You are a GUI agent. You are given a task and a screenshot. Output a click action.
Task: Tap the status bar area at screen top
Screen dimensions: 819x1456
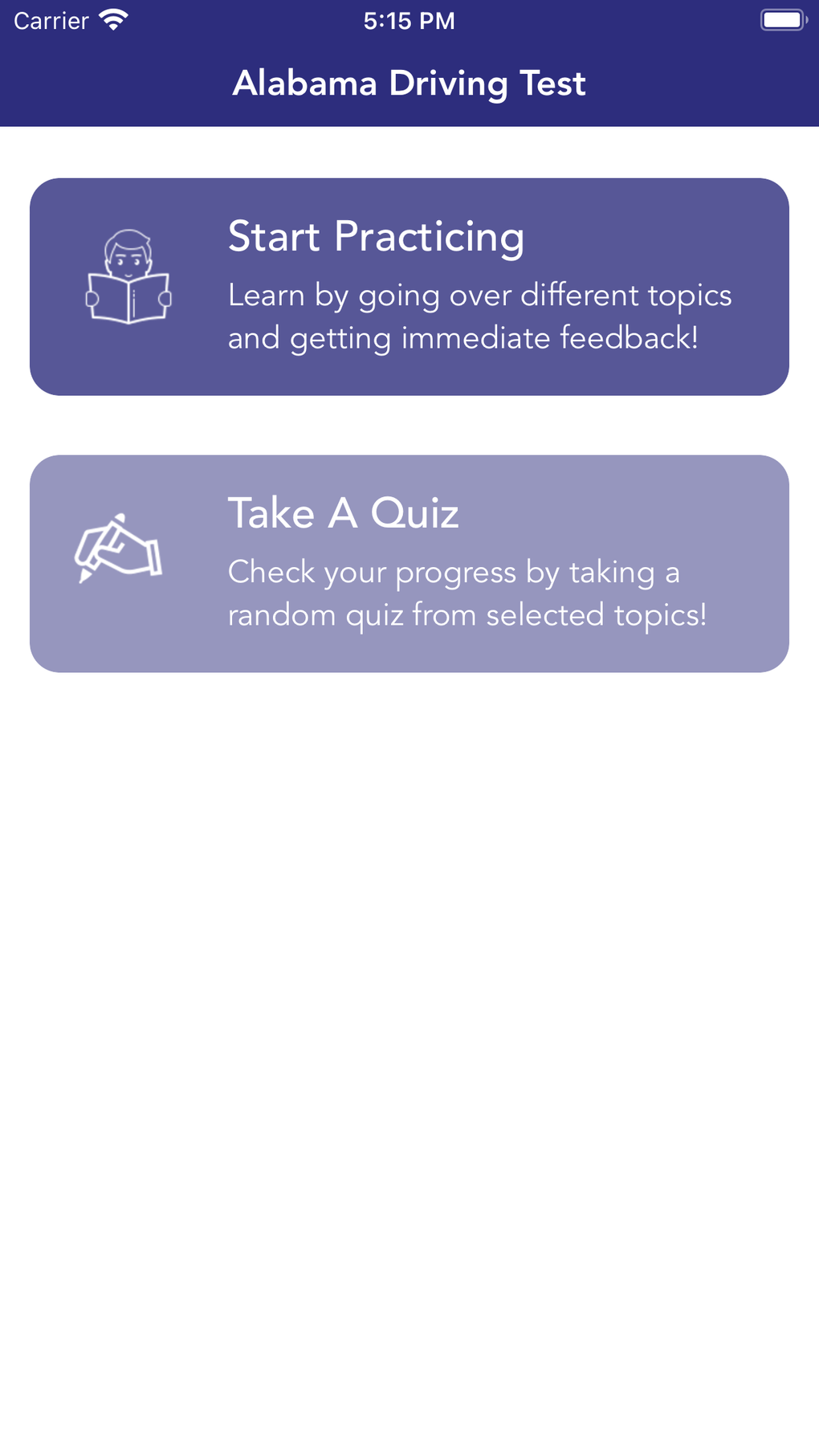click(x=409, y=21)
